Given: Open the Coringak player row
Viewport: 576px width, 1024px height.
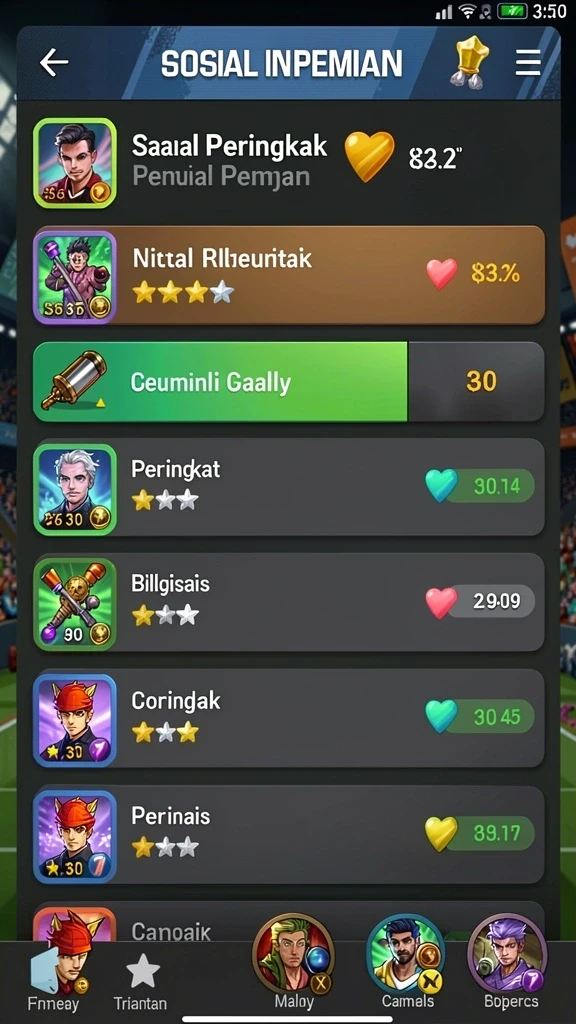Looking at the screenshot, I should click(288, 718).
